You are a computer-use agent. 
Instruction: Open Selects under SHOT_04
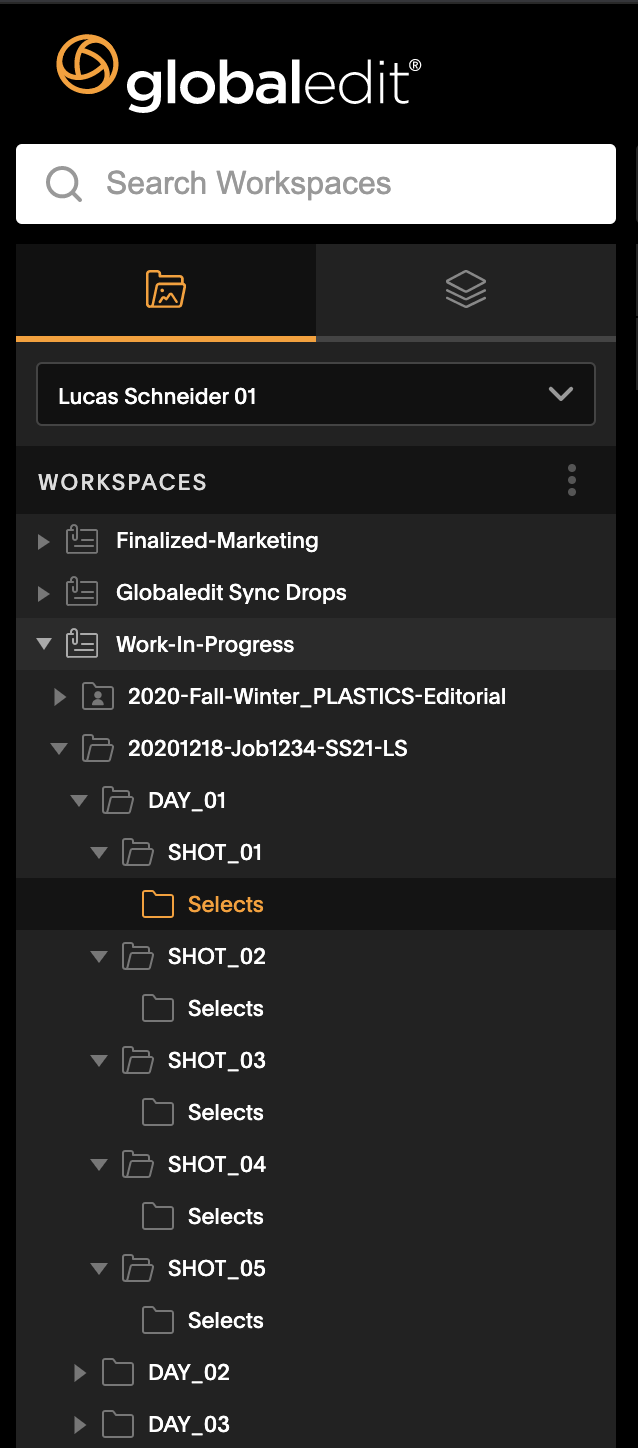(225, 1217)
